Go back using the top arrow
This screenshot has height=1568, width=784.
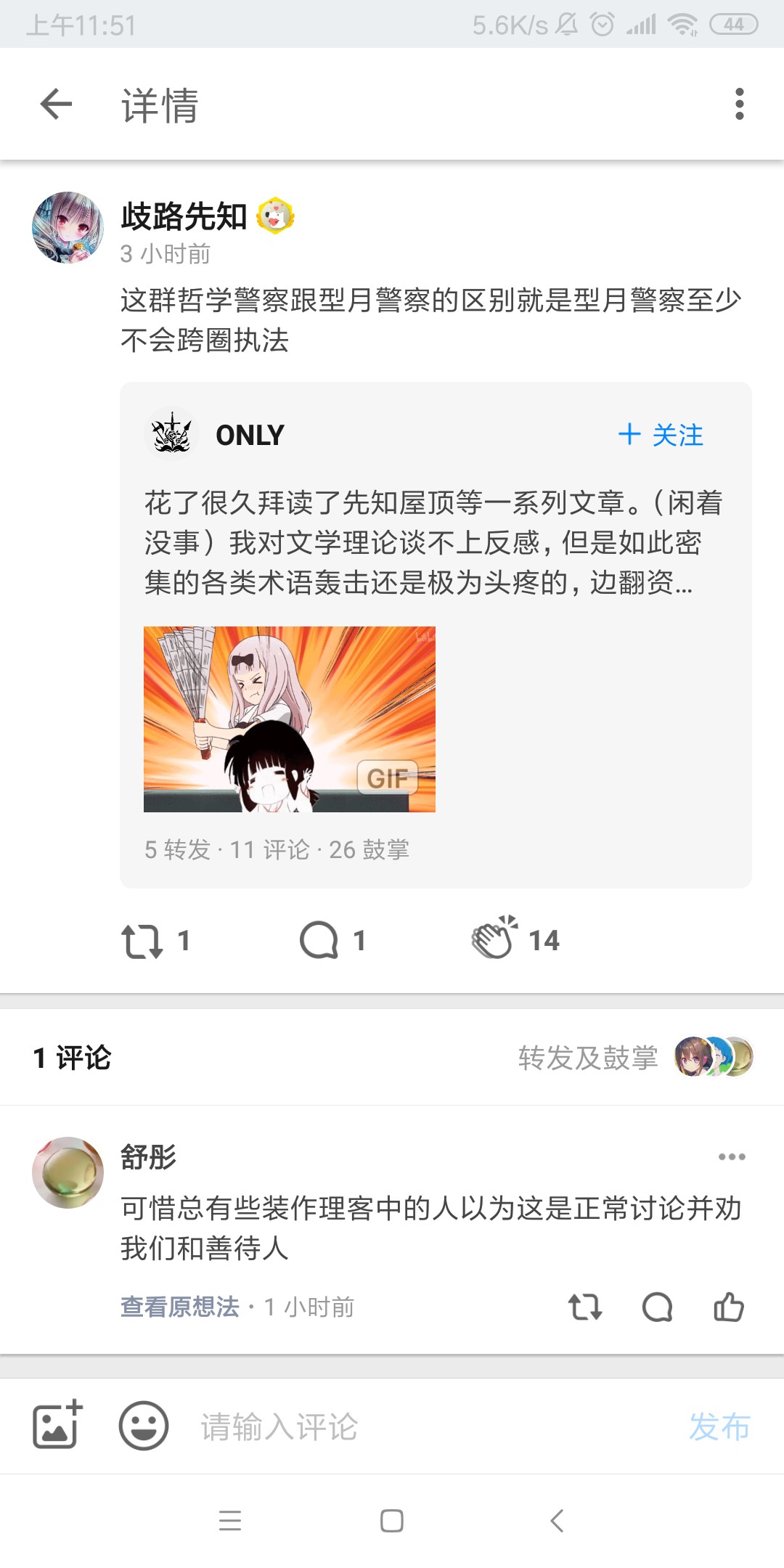(x=56, y=105)
